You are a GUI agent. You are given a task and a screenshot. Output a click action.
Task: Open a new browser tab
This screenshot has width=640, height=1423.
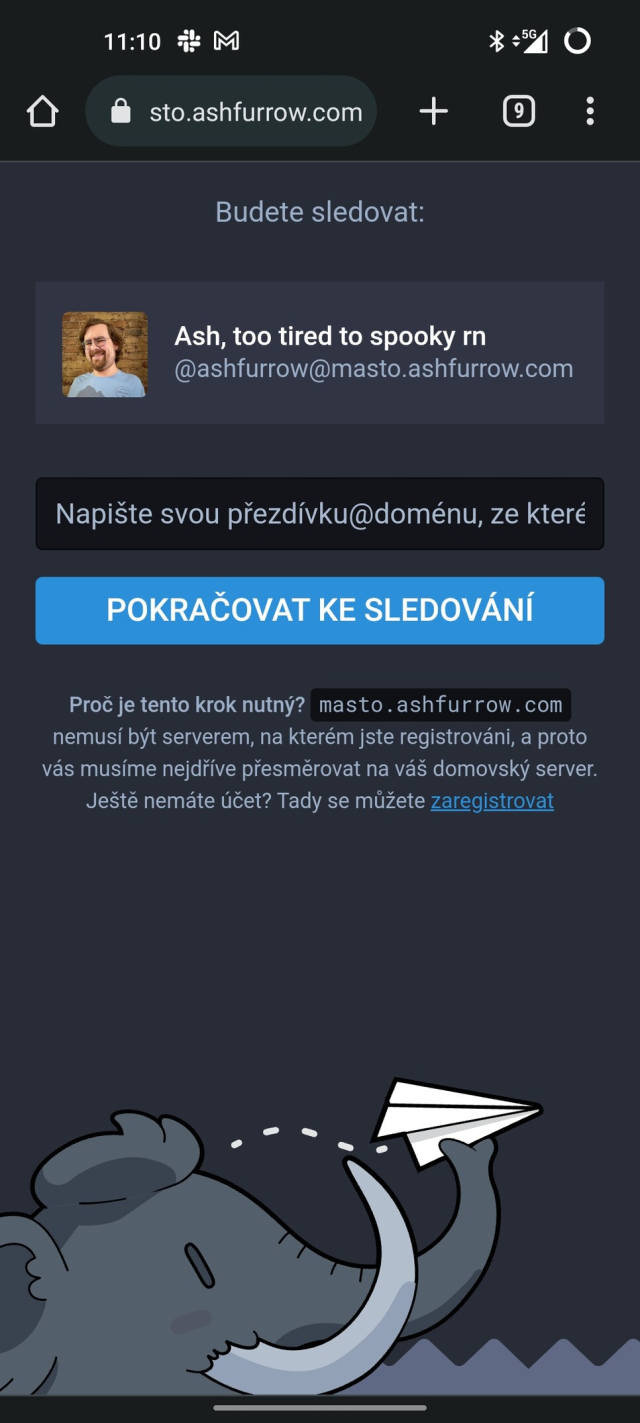pyautogui.click(x=433, y=112)
